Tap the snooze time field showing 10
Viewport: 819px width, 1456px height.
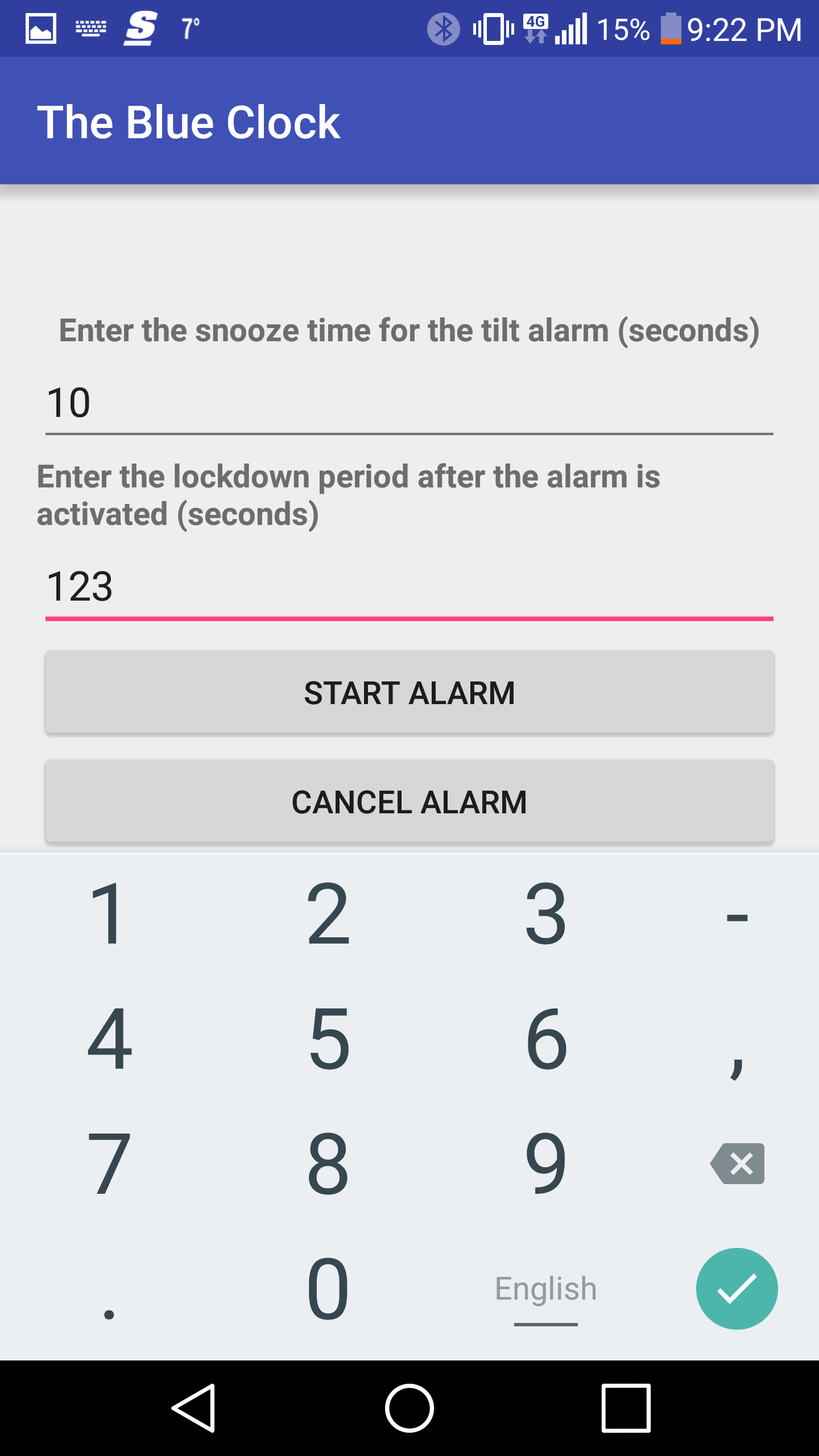click(409, 403)
